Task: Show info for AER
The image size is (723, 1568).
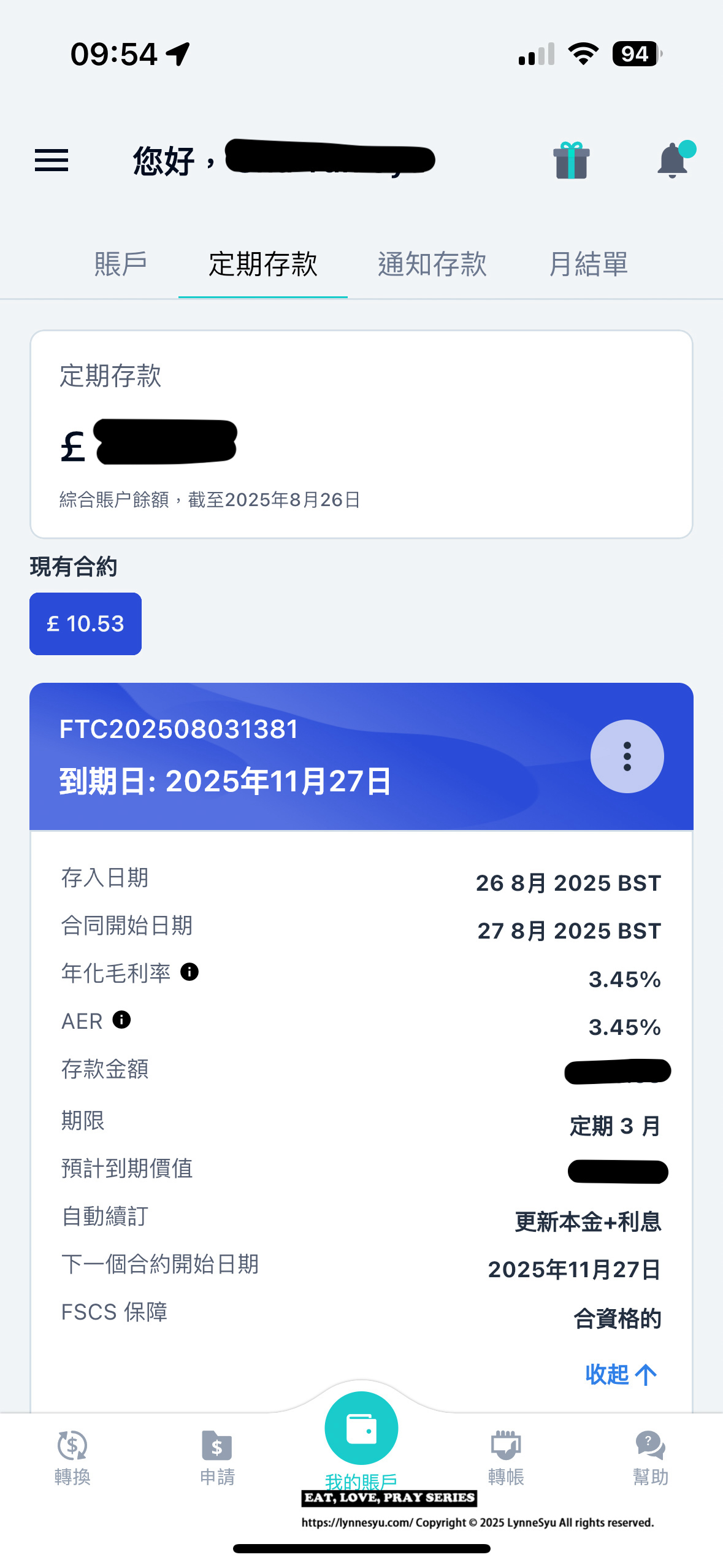Action: point(122,1020)
